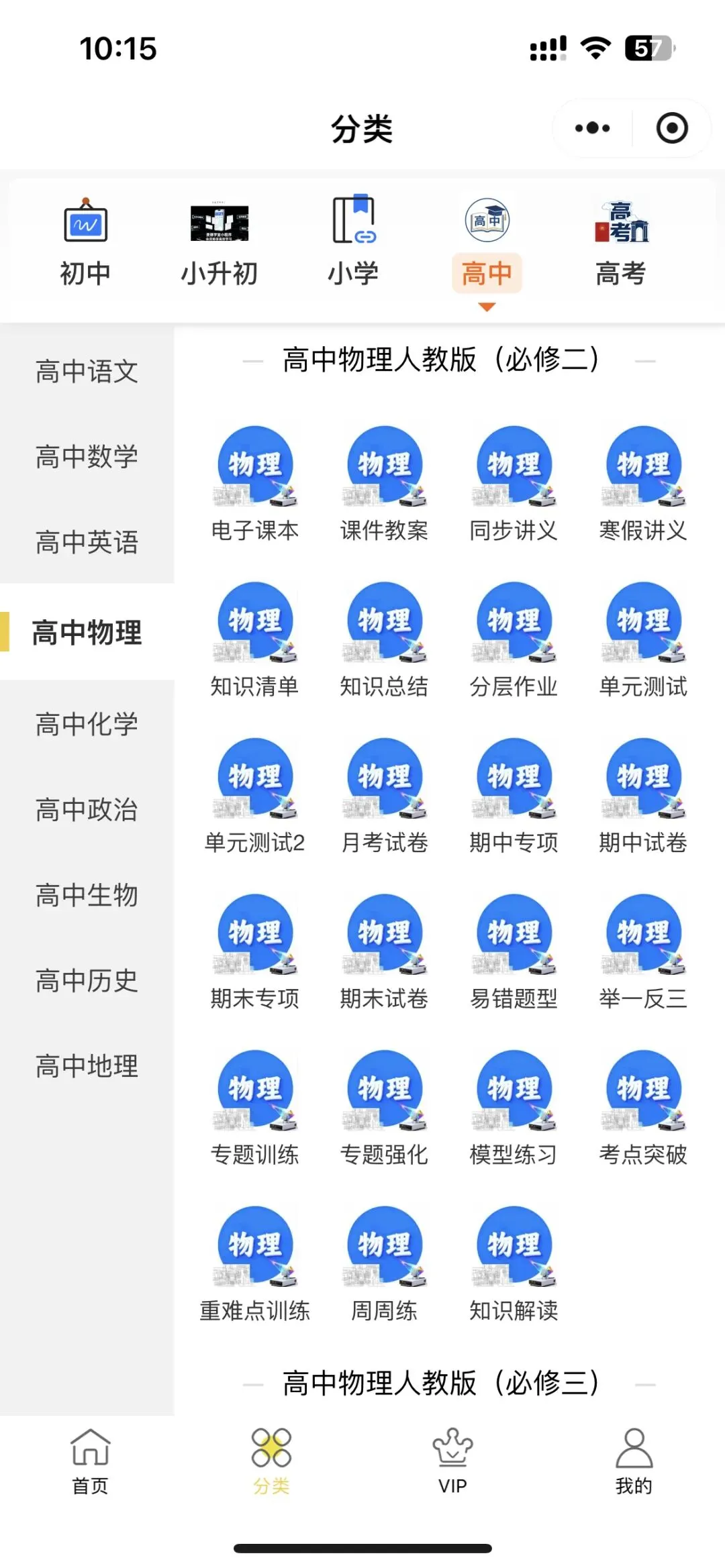This screenshot has width=725, height=1568.
Task: Open the mini program more options menu
Action: (592, 128)
